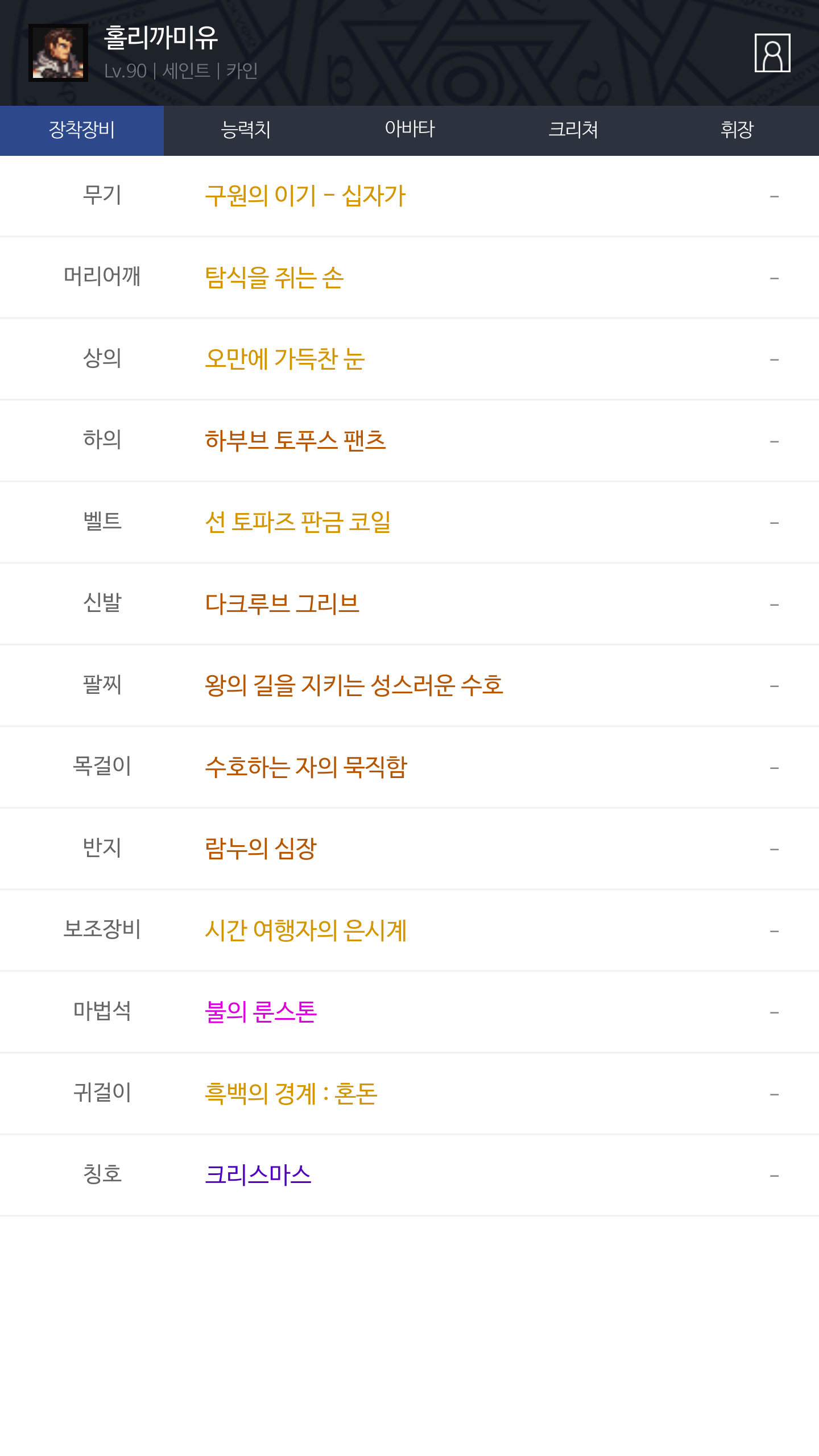This screenshot has height=1456, width=819.
Task: Switch to the 아바타 tab
Action: click(x=409, y=130)
